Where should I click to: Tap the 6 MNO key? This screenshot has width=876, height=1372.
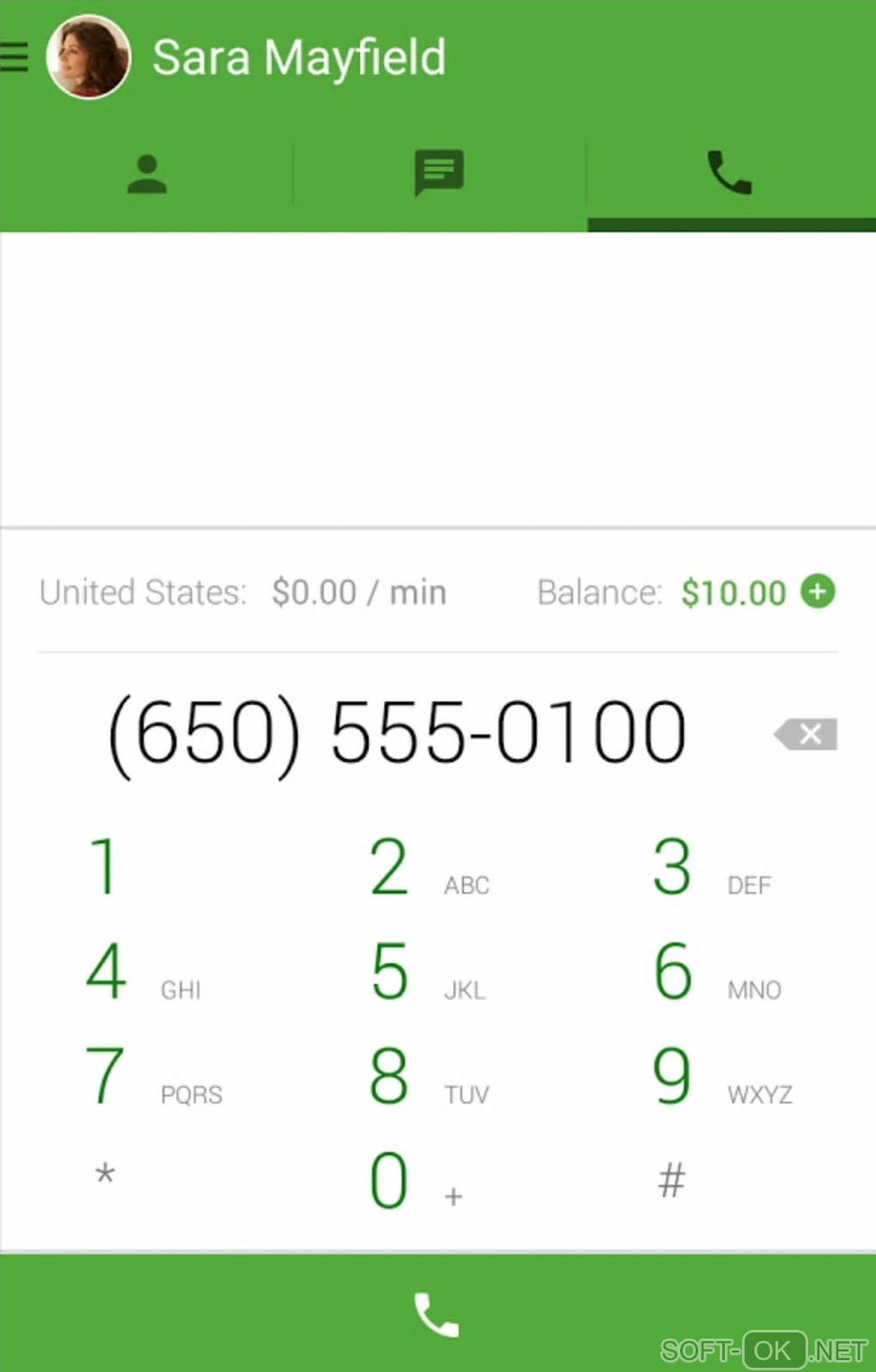(673, 972)
